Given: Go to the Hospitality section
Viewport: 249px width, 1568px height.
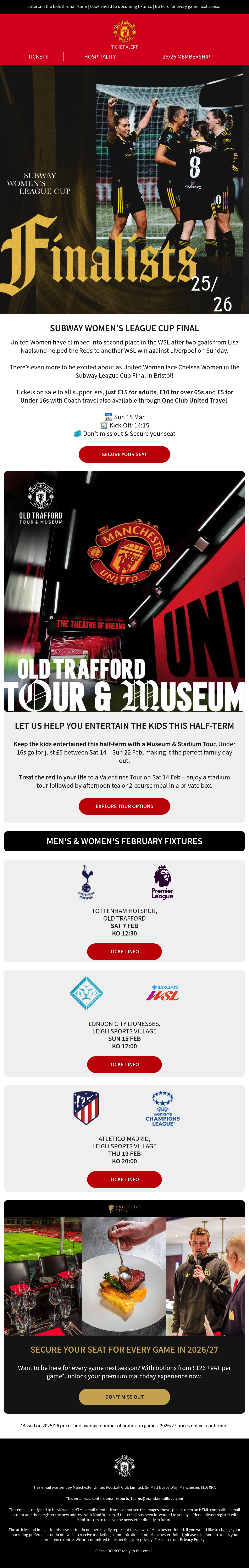Looking at the screenshot, I should (100, 57).
